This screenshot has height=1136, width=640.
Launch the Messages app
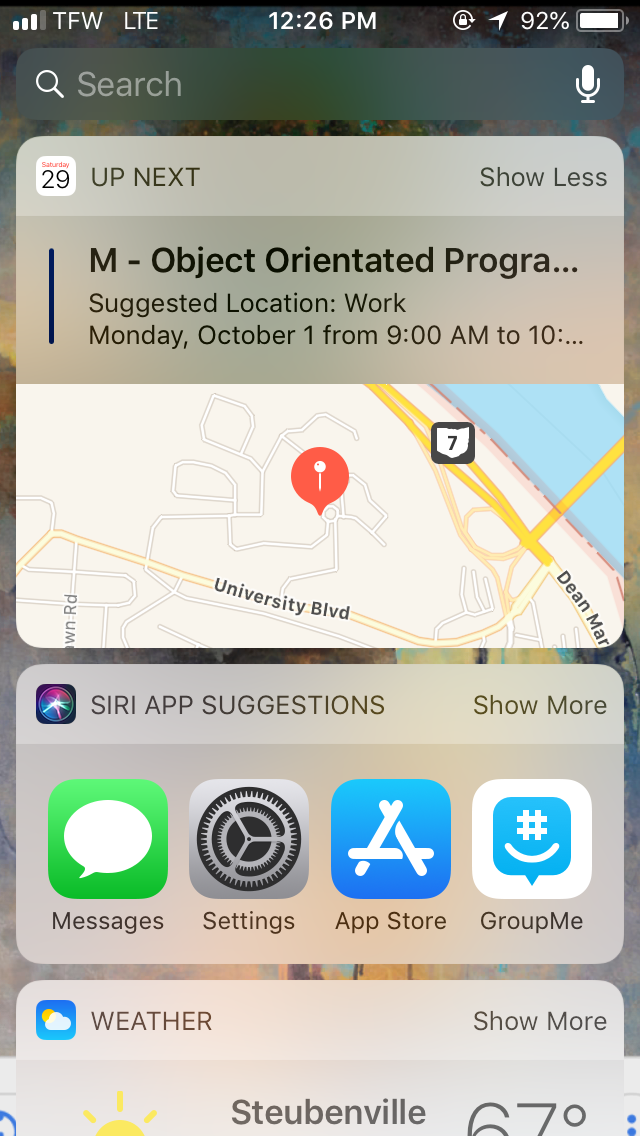click(108, 839)
